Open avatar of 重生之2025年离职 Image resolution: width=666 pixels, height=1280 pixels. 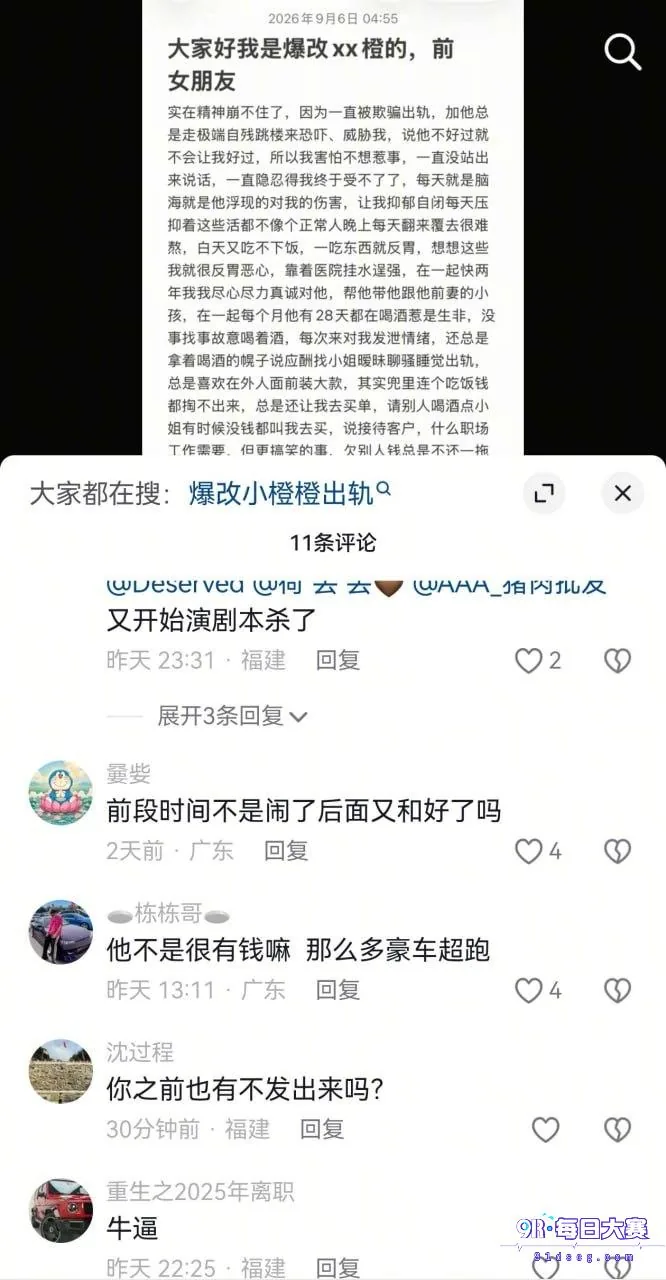(60, 1211)
